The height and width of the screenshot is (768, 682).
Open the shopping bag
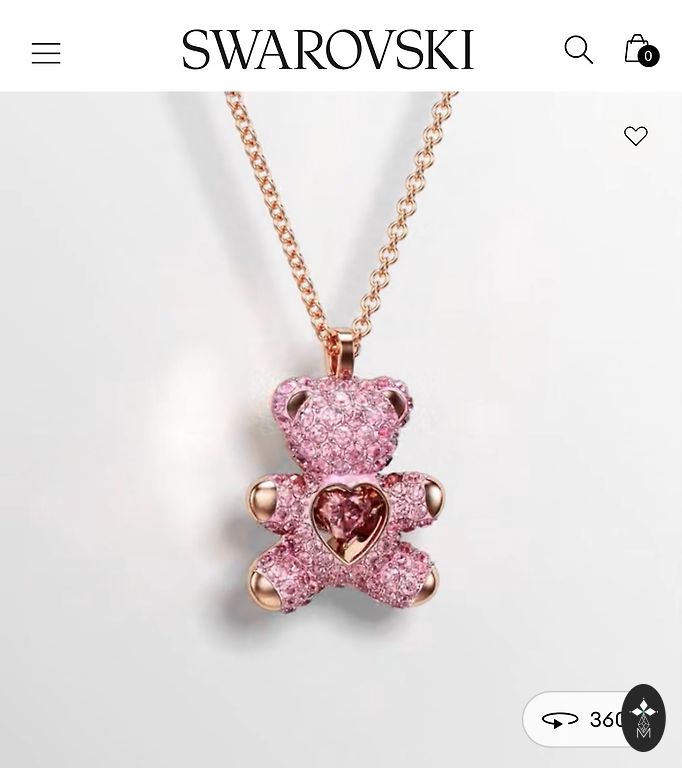(x=638, y=49)
